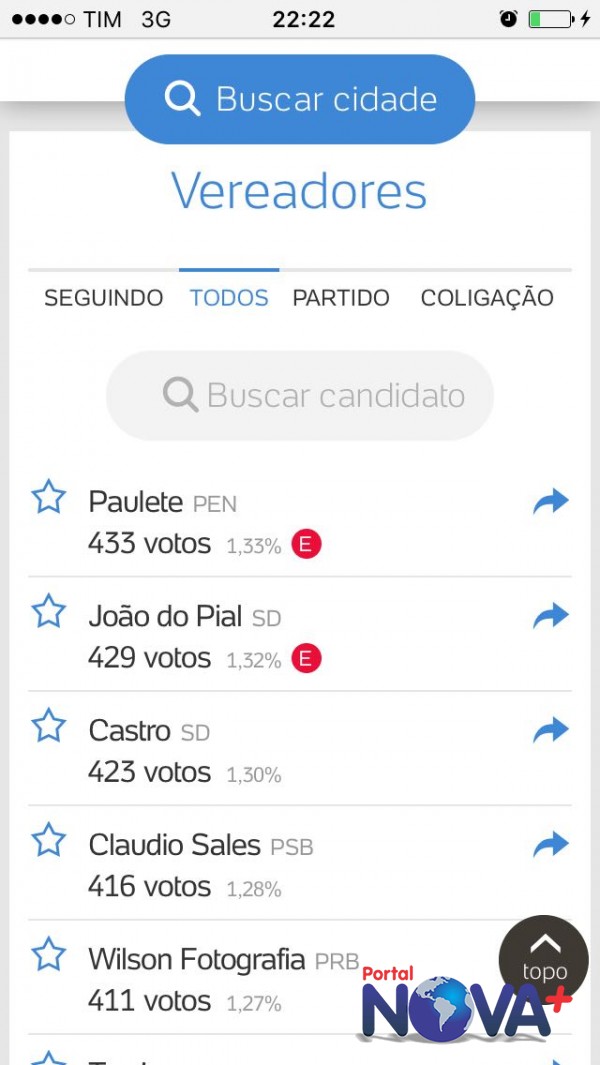600x1065 pixels.
Task: Tap the Buscar cidade search button
Action: [x=300, y=99]
